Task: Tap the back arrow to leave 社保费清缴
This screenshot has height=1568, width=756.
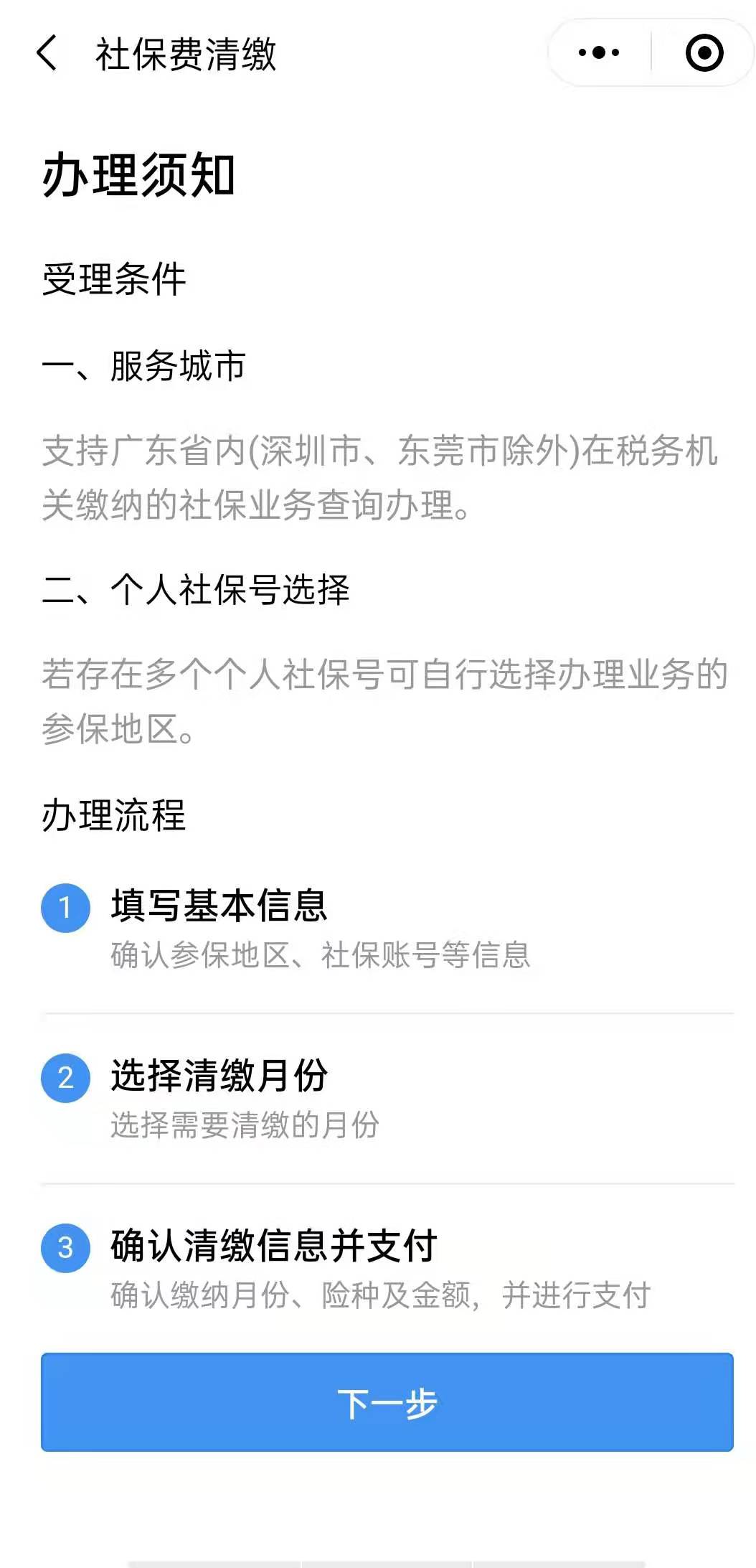Action: 47,52
